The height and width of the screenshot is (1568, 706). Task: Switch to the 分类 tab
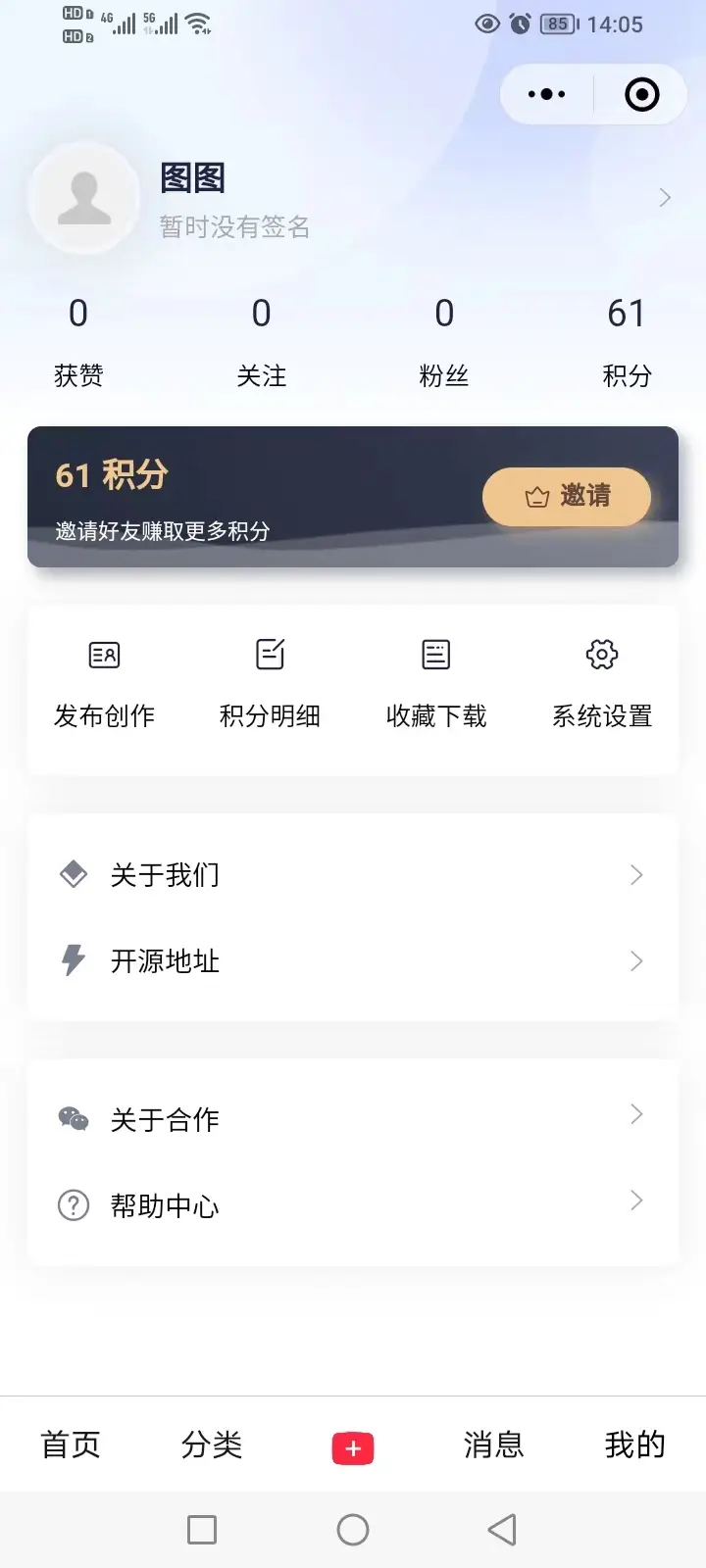coord(212,1445)
